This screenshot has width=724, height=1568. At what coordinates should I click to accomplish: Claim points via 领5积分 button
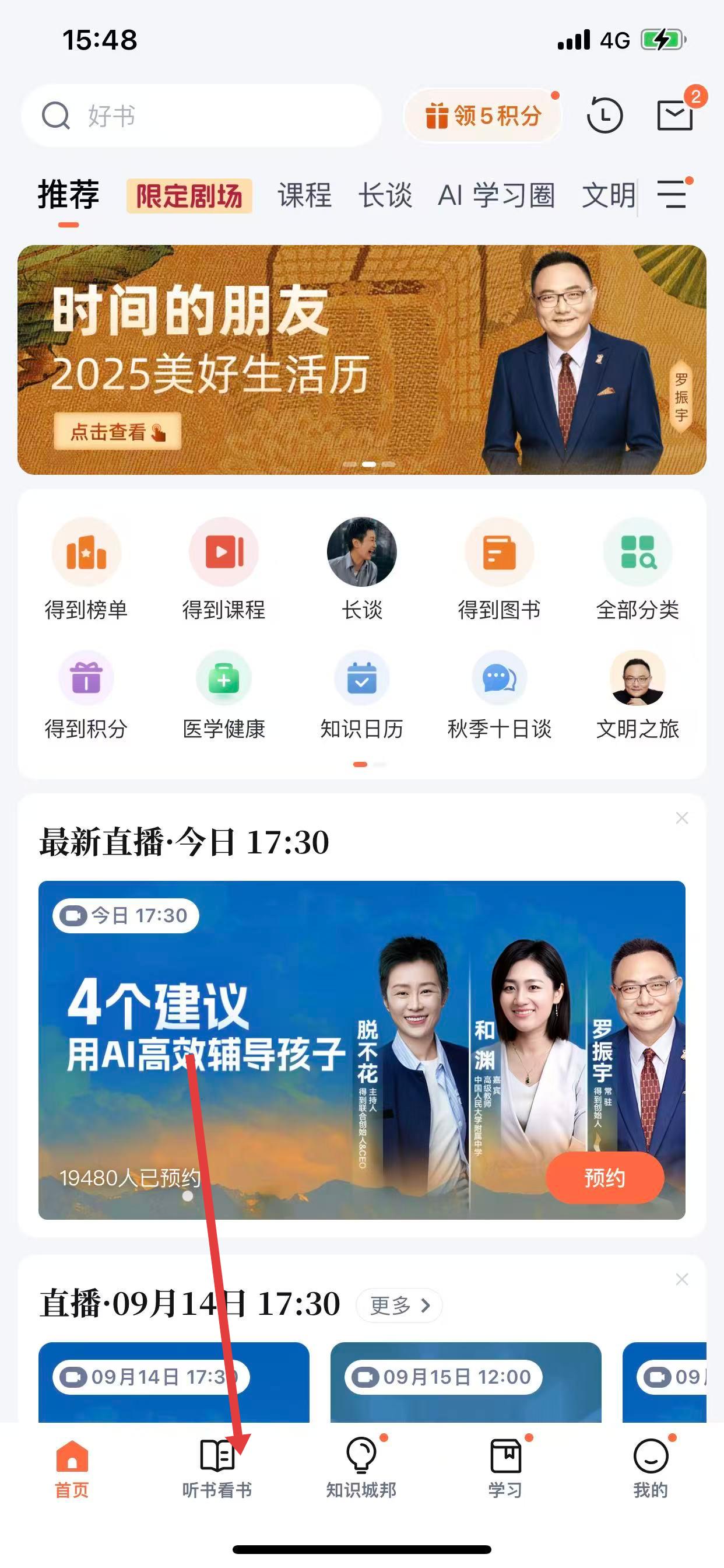pos(483,116)
